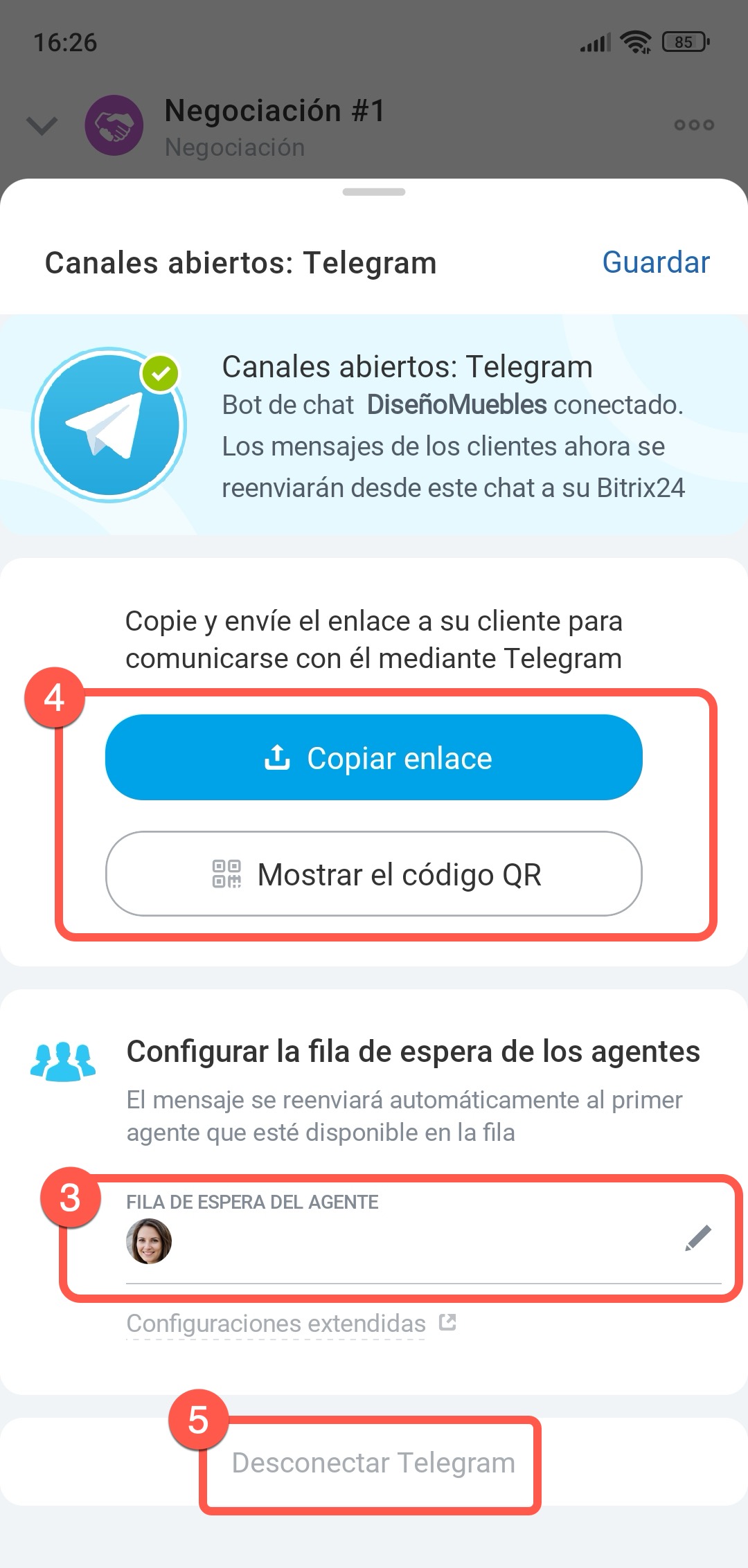748x1568 pixels.
Task: Edit the agent queue with the pencil icon
Action: 697,1238
